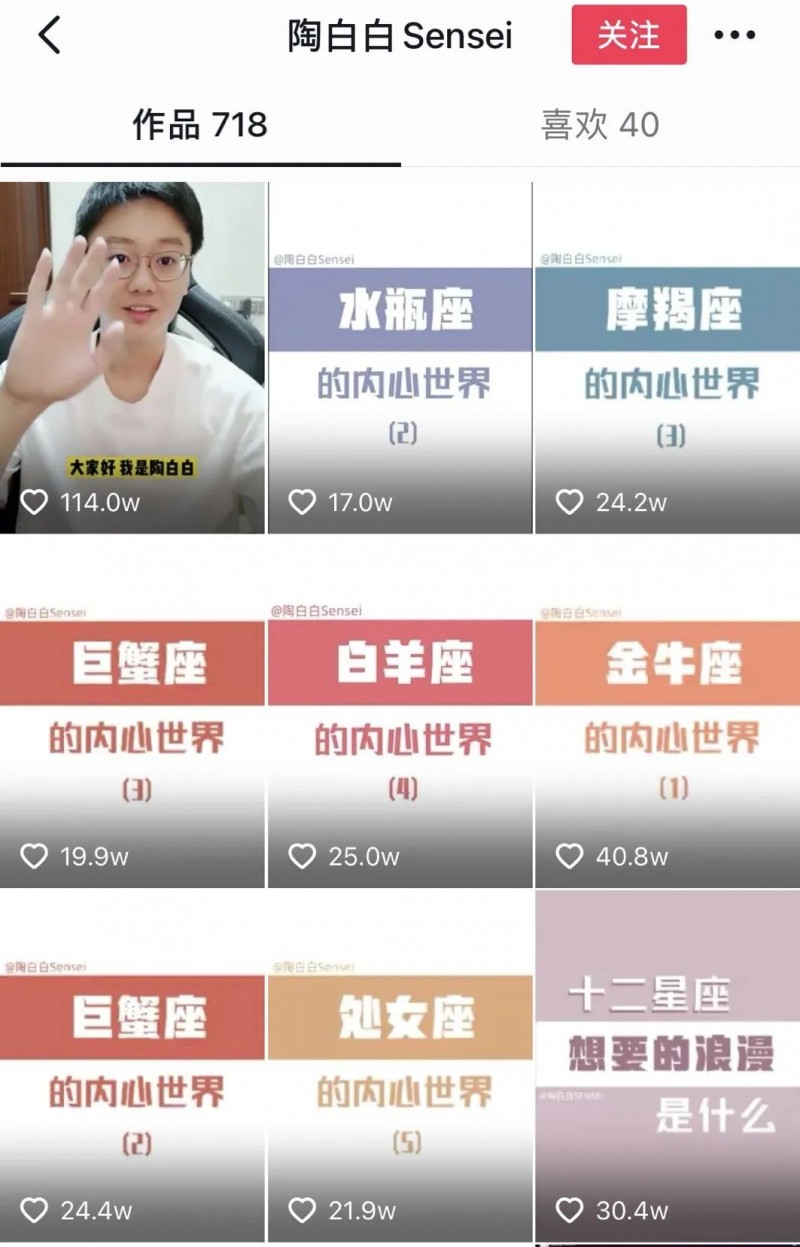Go back using the top-left arrow
Viewport: 800px width, 1247px height.
(50, 36)
